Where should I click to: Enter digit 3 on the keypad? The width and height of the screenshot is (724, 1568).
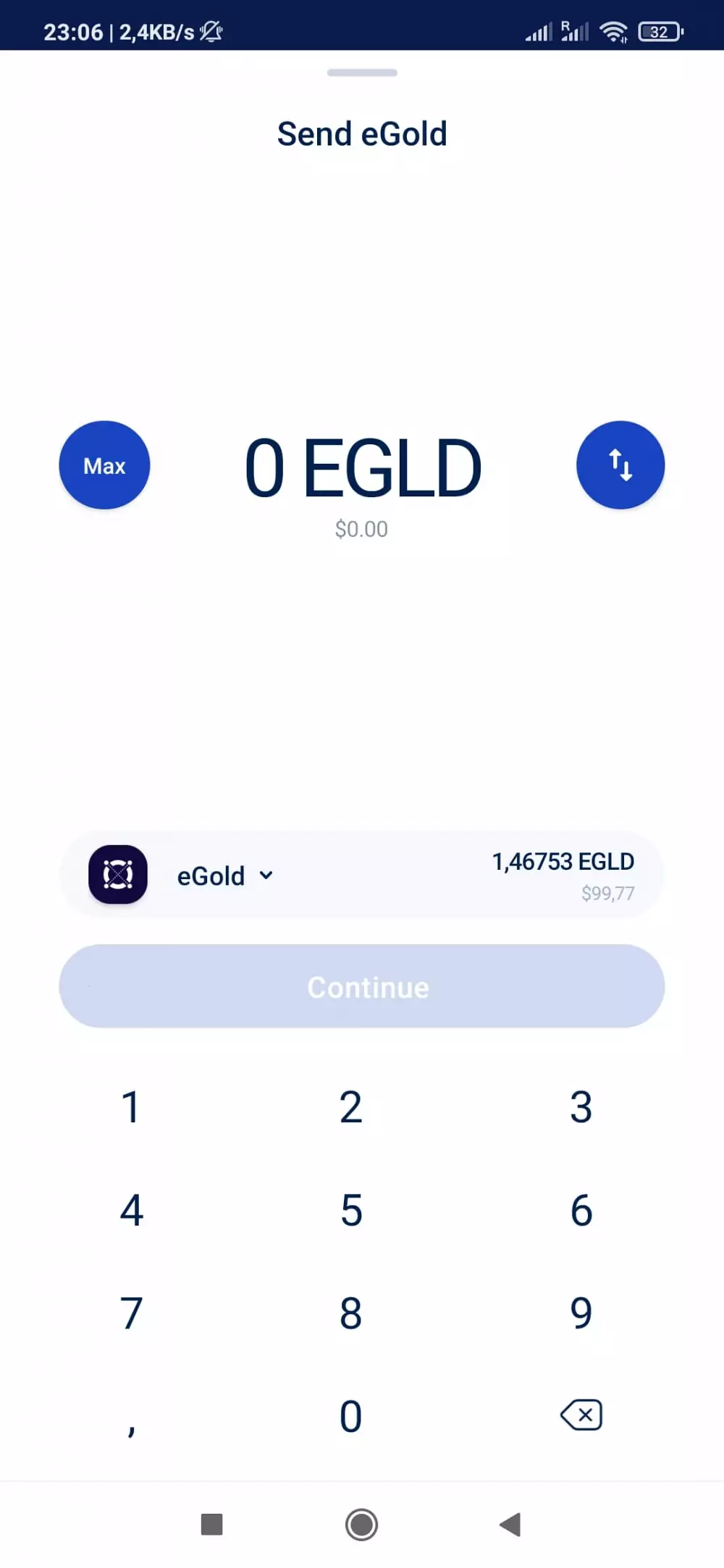581,1107
